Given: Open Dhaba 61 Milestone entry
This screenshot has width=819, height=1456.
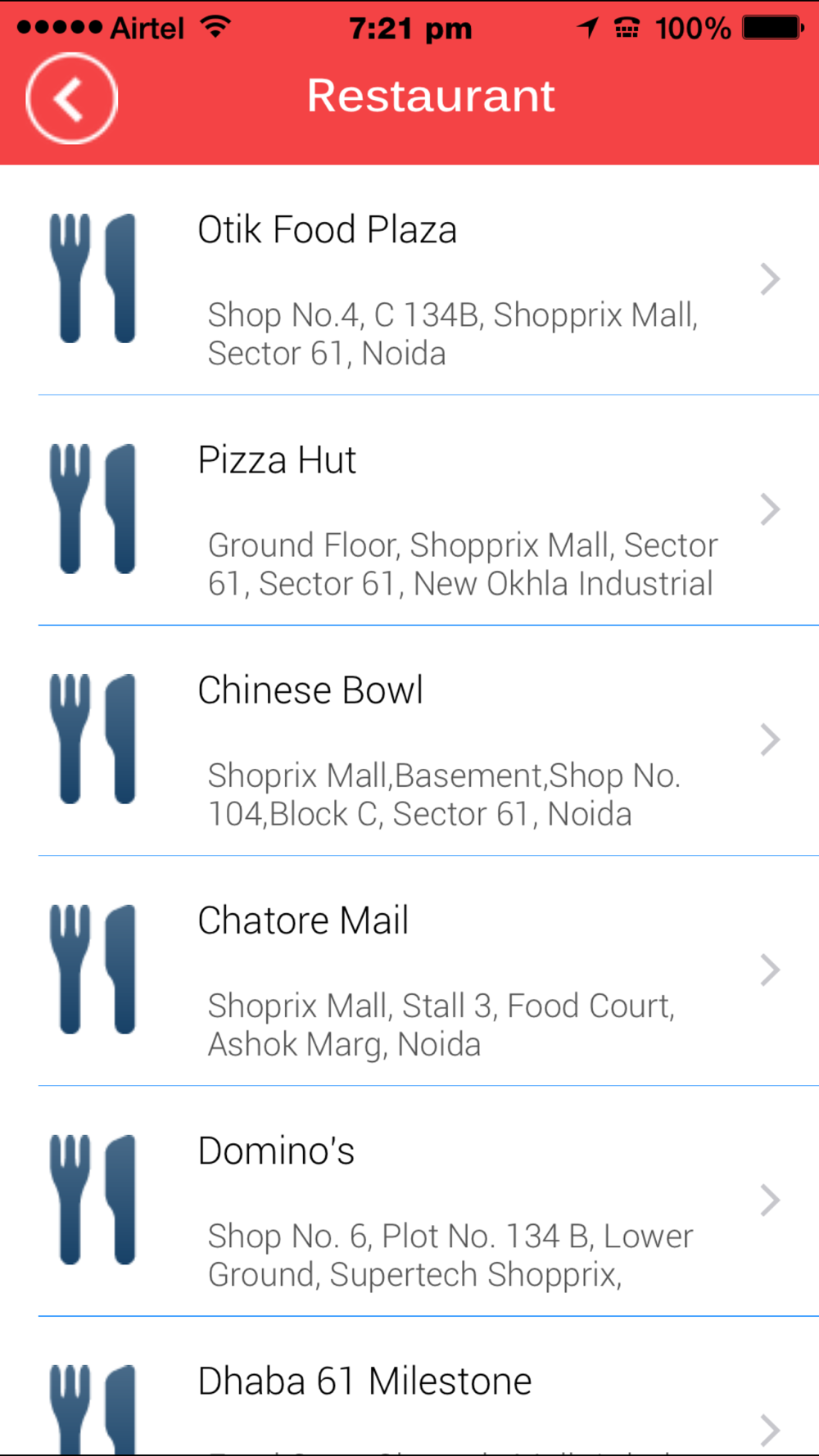Looking at the screenshot, I should pos(409,1386).
